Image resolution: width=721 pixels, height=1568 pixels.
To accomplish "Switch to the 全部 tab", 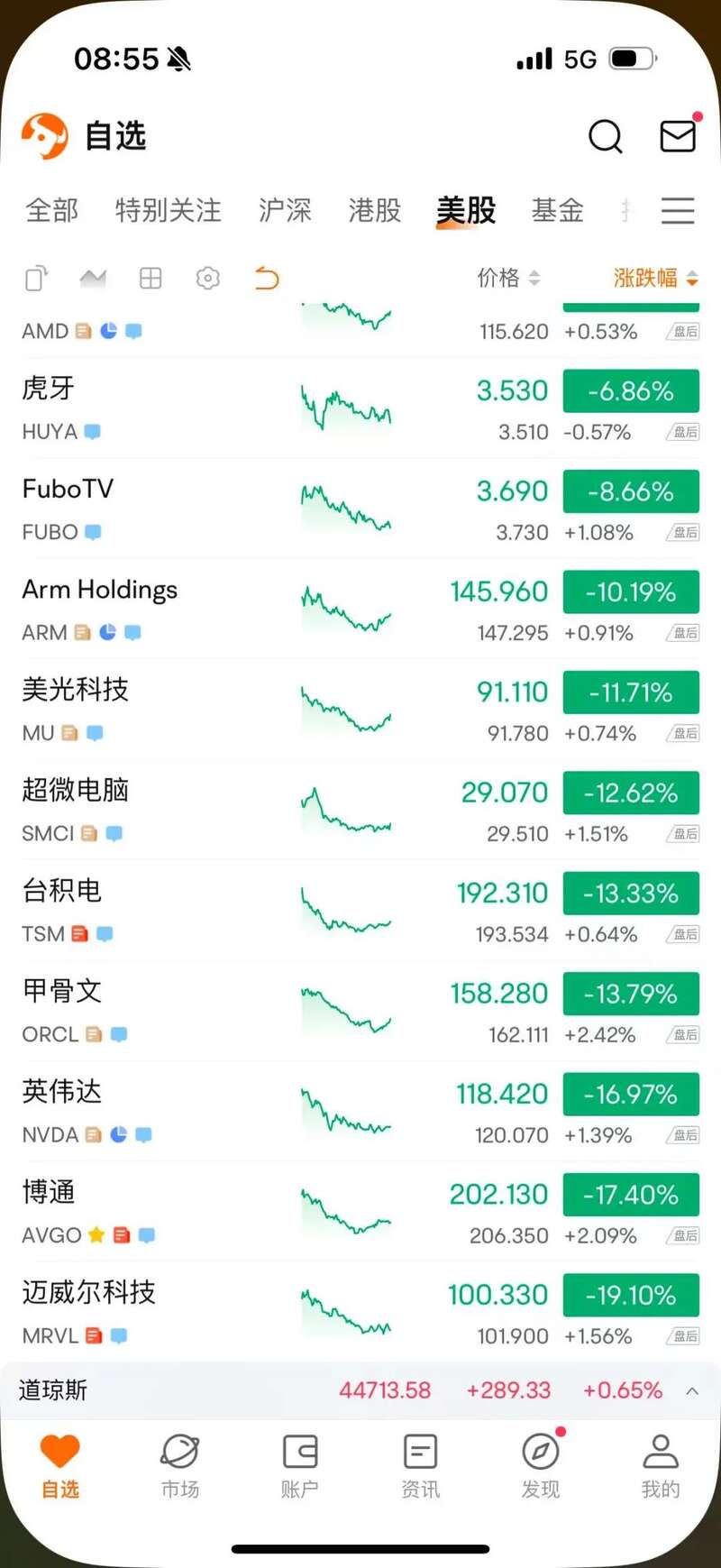I will pyautogui.click(x=52, y=210).
